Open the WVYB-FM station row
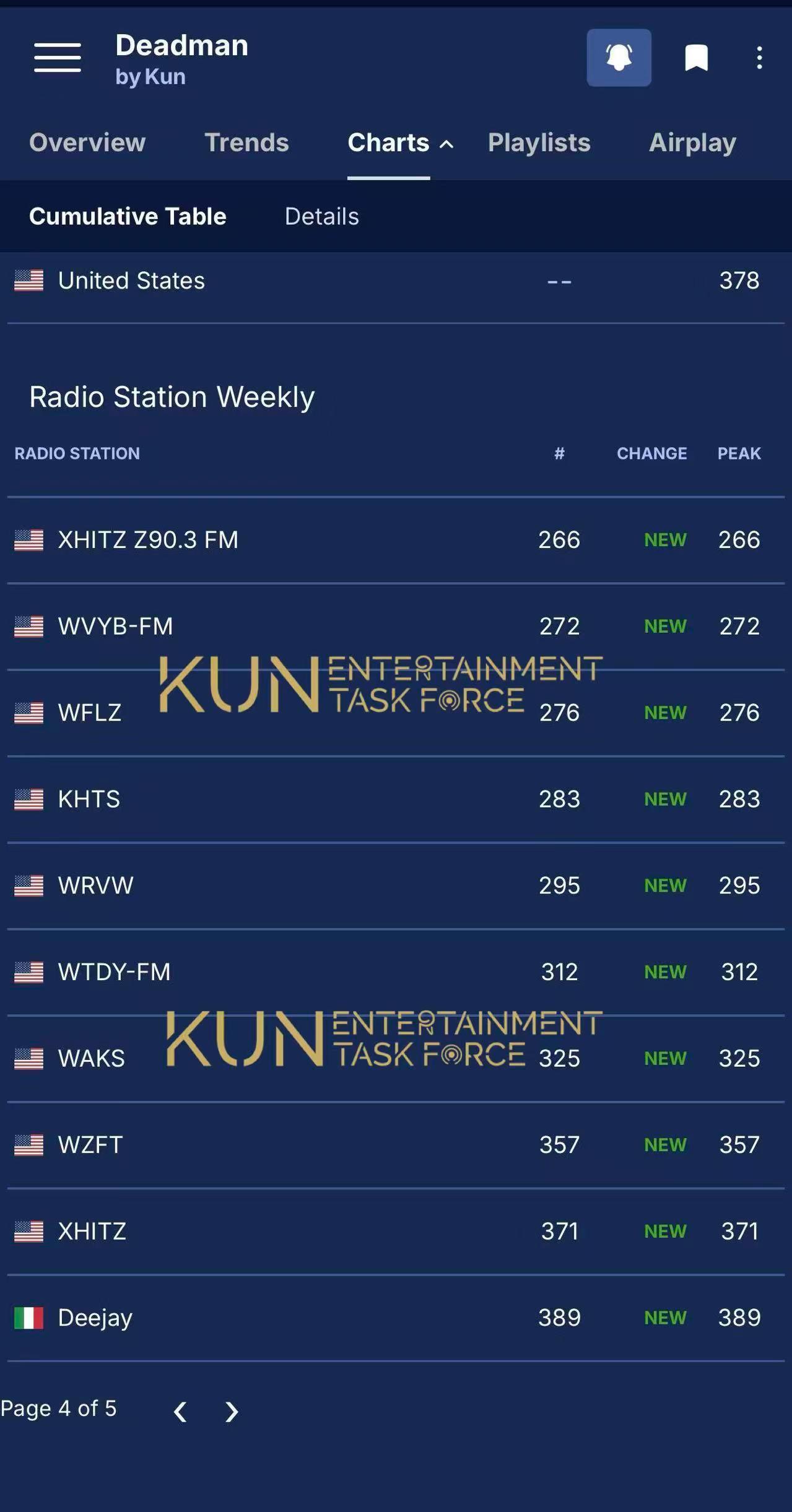 pos(396,627)
